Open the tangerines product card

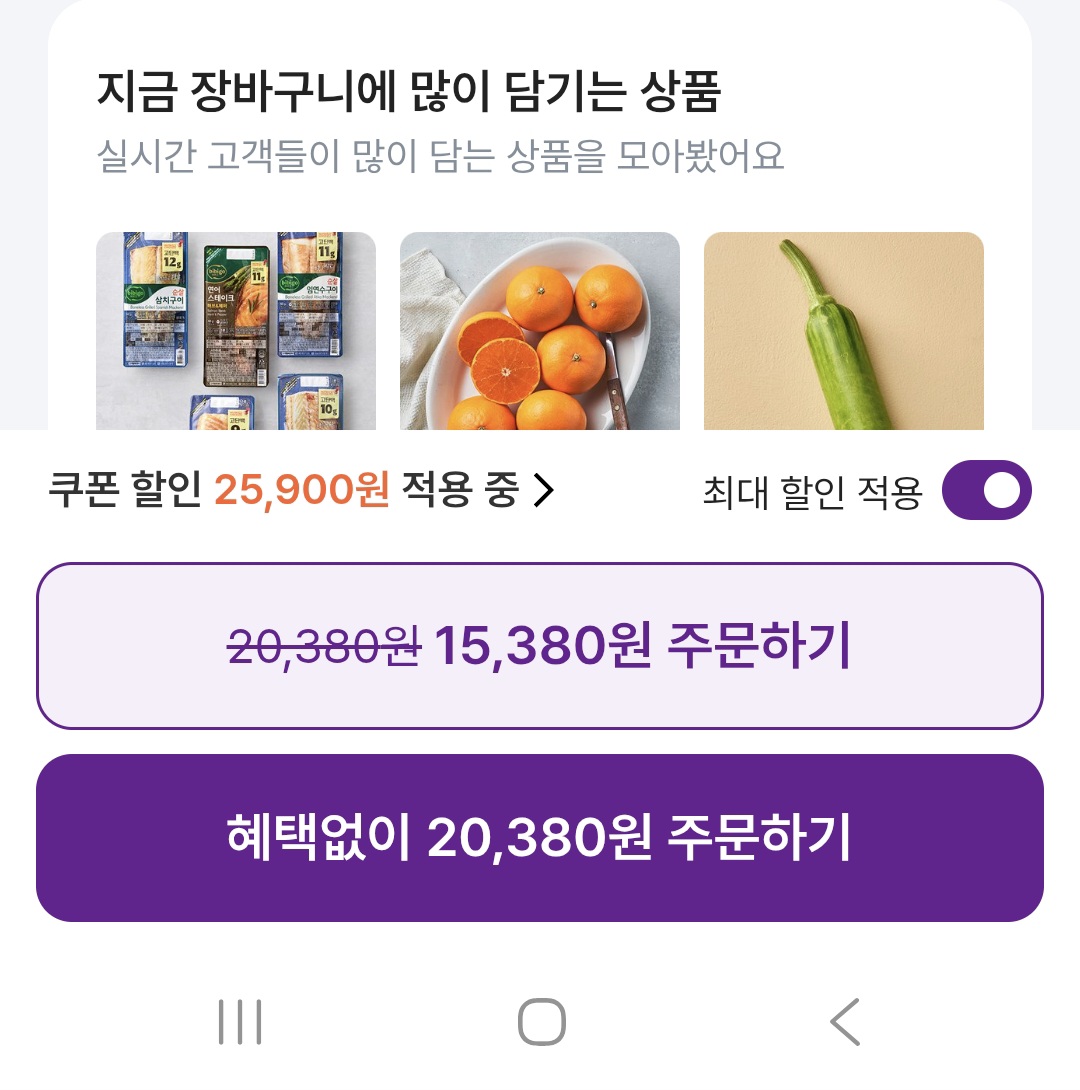pyautogui.click(x=540, y=332)
